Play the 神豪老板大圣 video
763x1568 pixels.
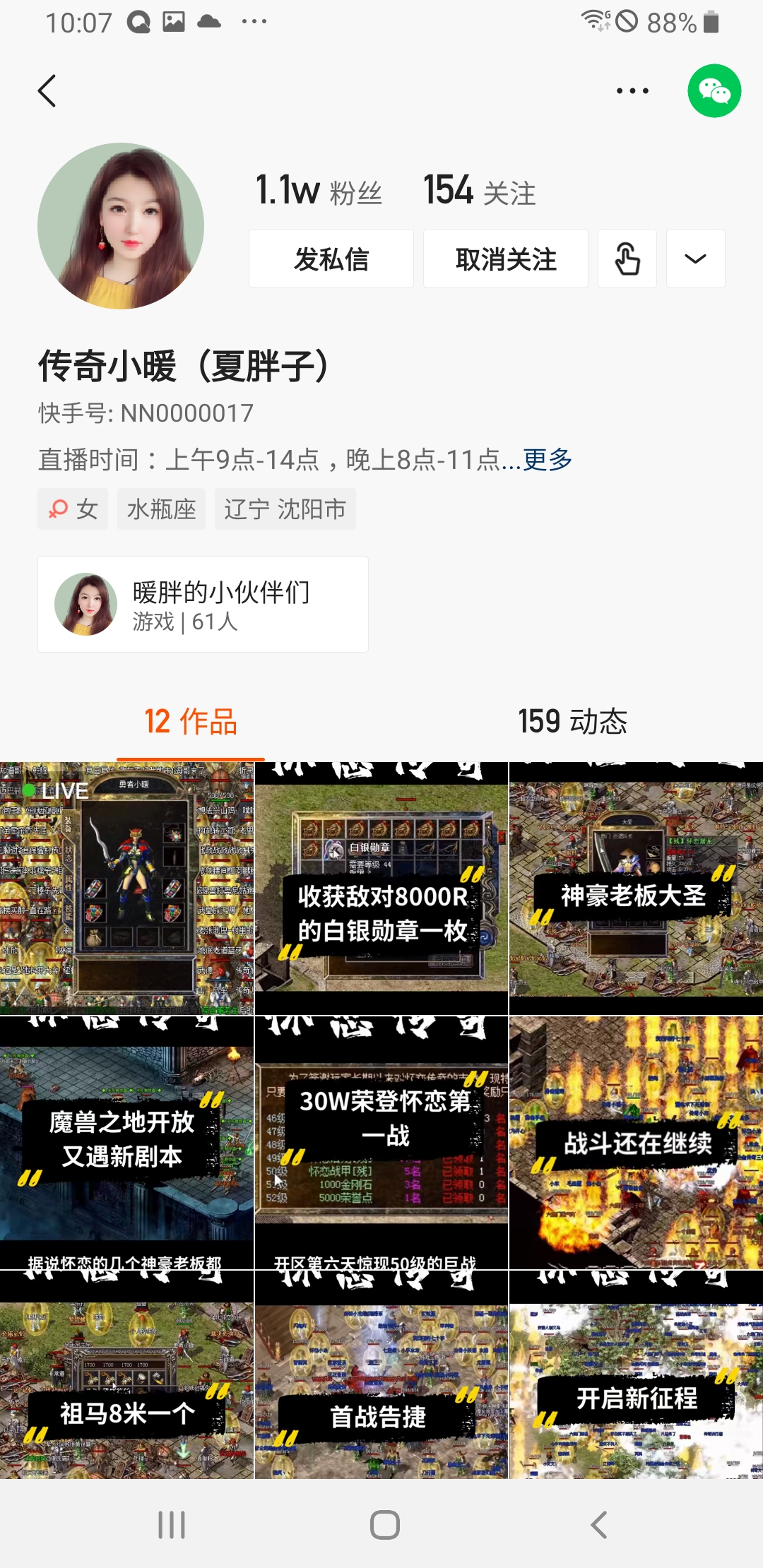(x=636, y=888)
